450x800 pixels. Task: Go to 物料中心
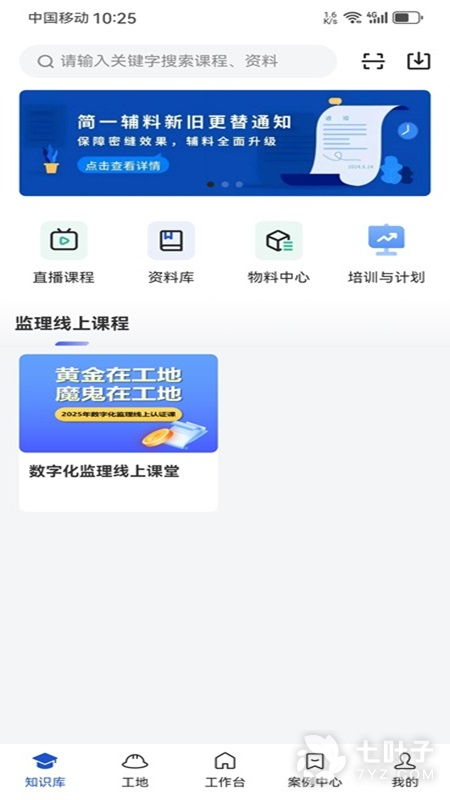point(279,253)
